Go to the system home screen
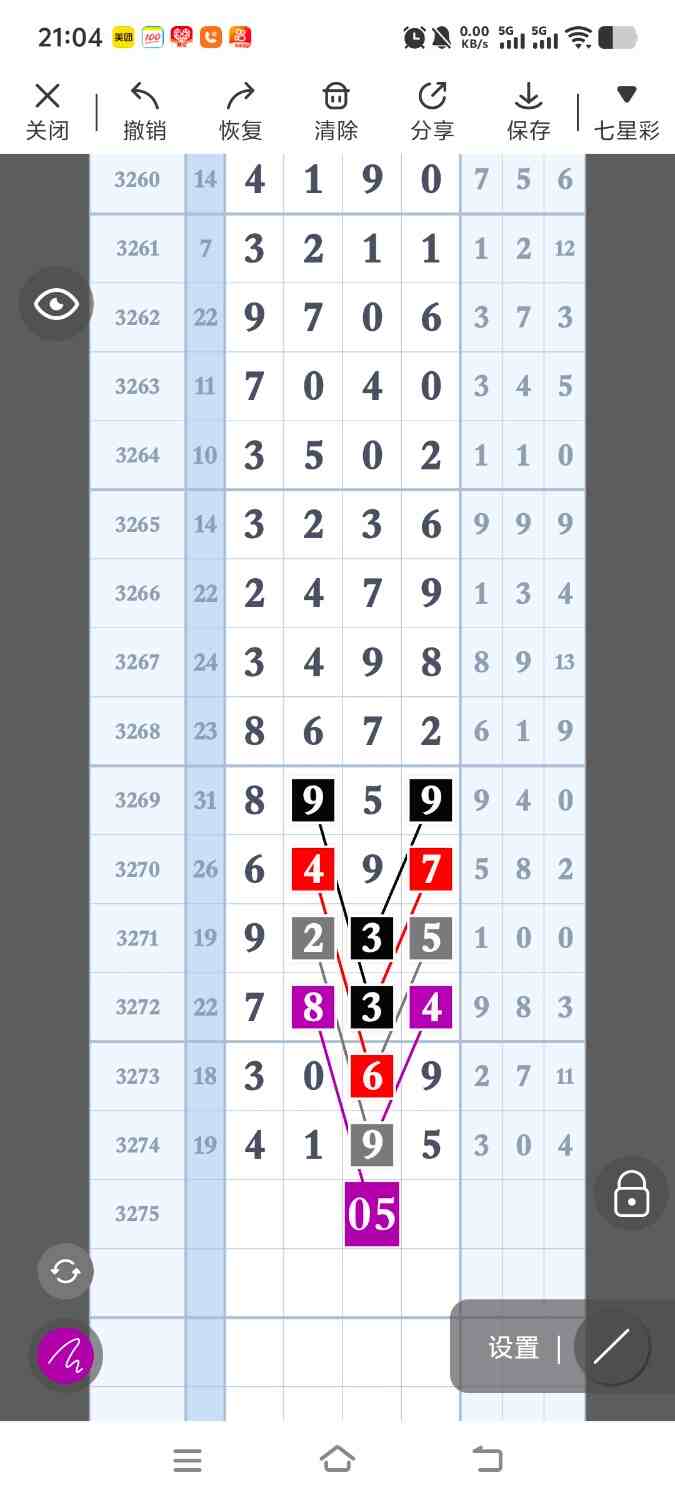 (x=337, y=1459)
